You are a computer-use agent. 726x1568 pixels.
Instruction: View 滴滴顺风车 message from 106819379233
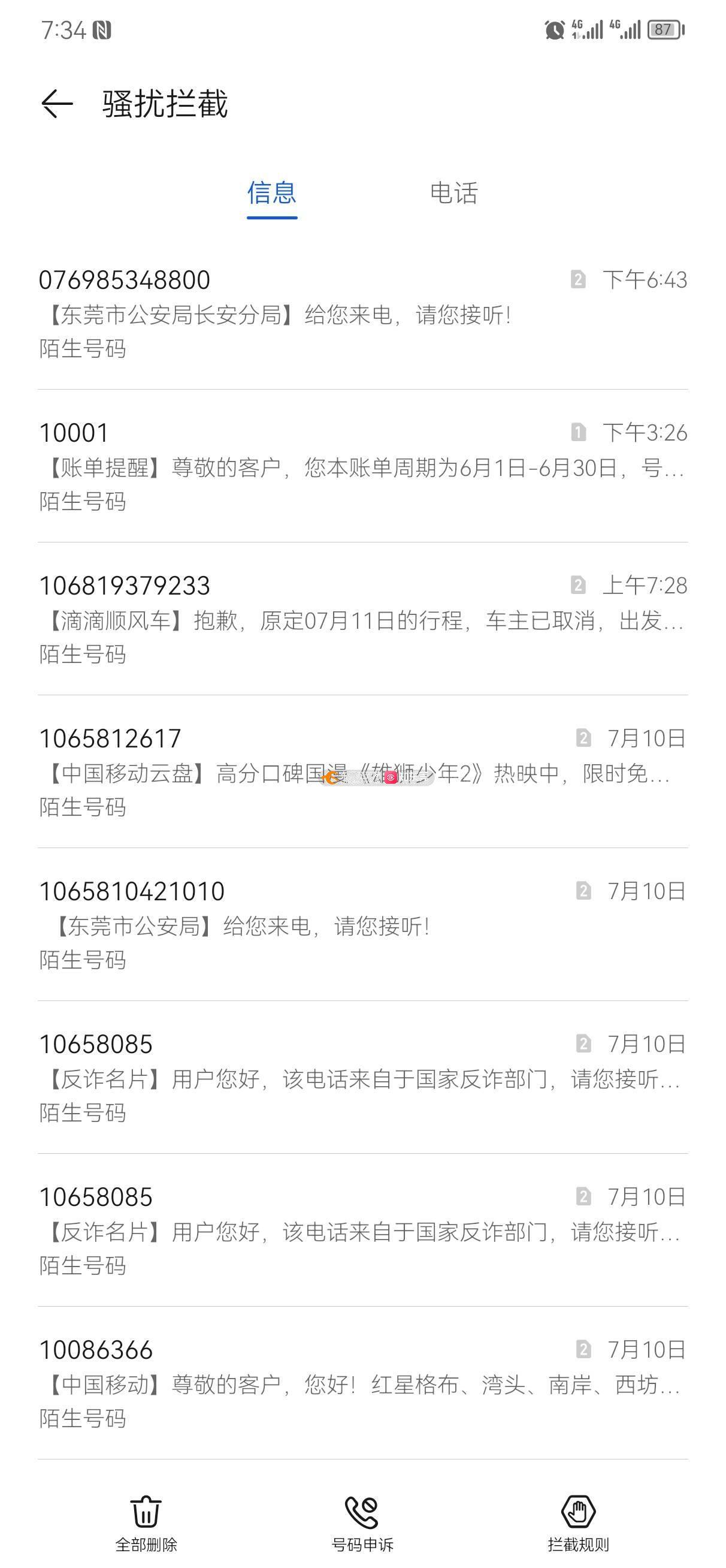click(x=362, y=620)
